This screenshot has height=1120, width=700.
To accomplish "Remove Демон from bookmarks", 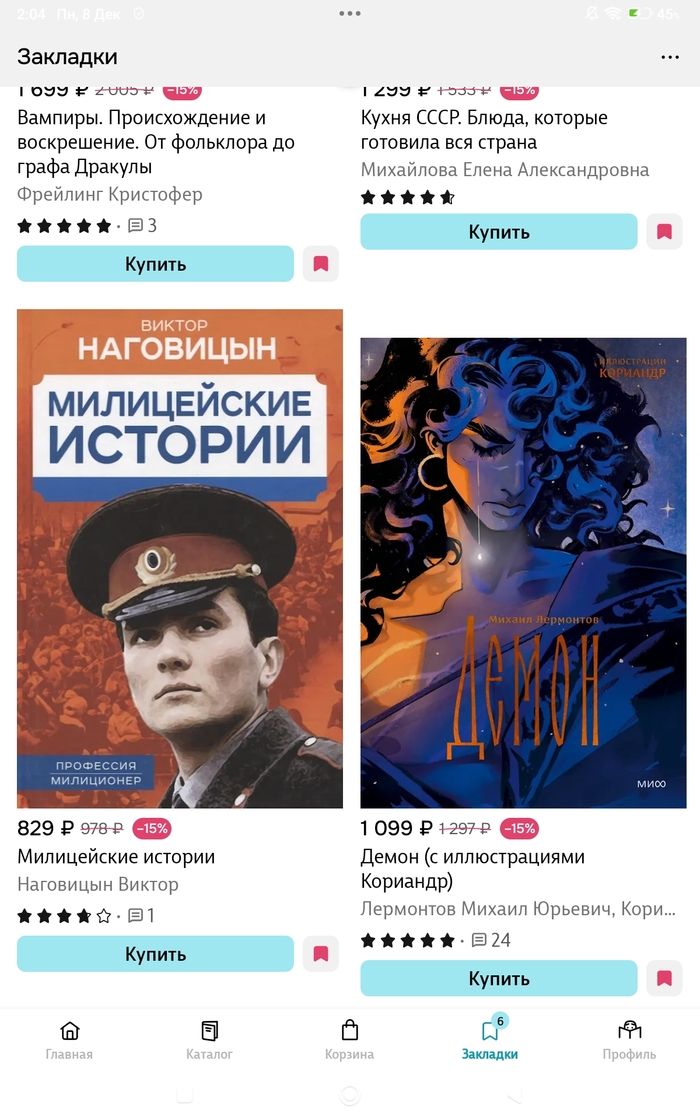I will 664,978.
